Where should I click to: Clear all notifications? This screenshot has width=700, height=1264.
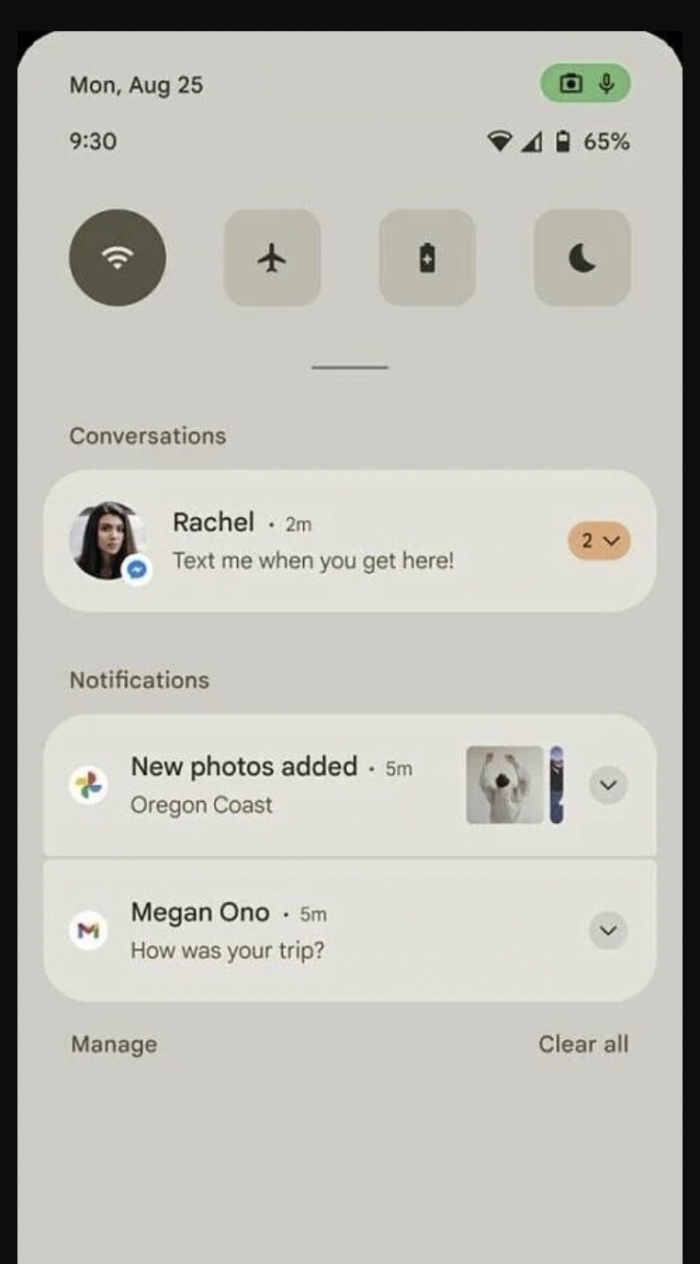583,1044
